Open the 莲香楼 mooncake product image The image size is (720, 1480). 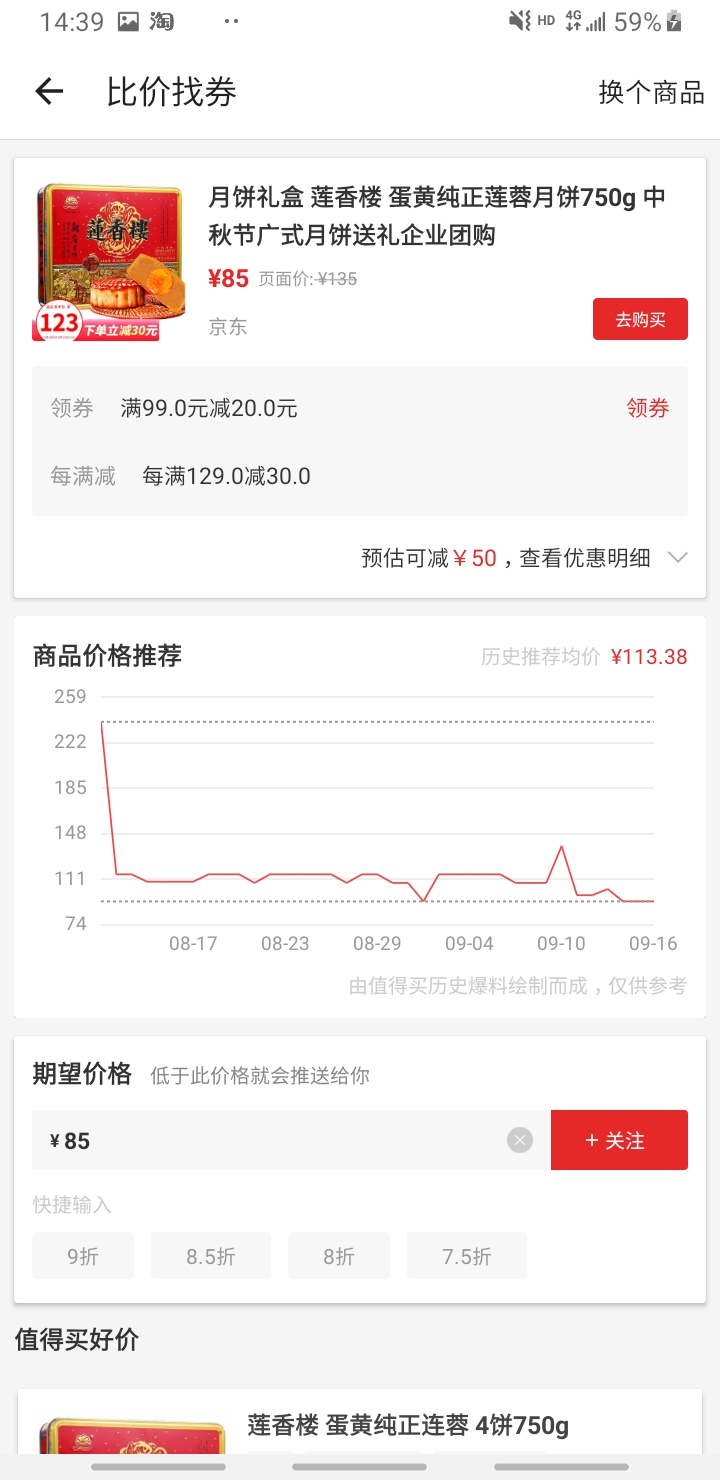click(109, 262)
